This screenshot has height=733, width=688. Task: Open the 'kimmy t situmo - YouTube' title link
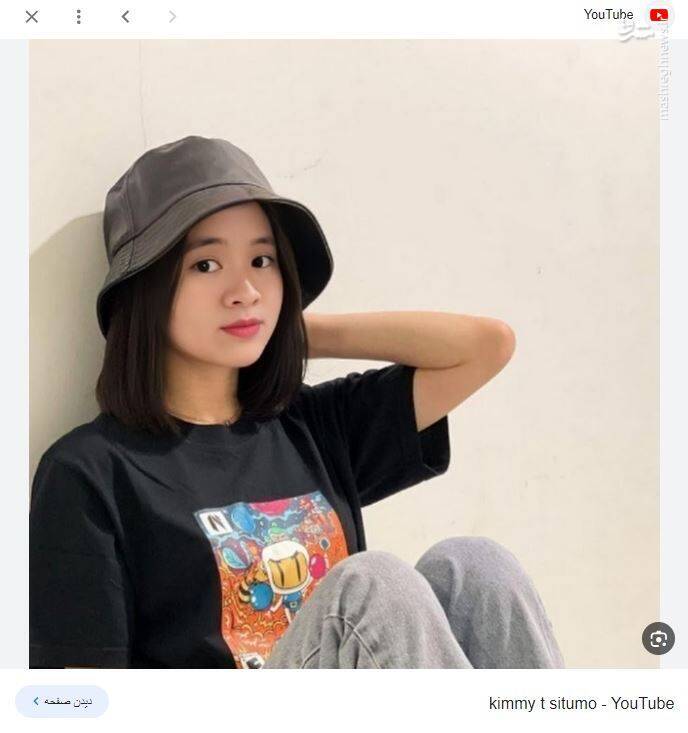(x=581, y=704)
